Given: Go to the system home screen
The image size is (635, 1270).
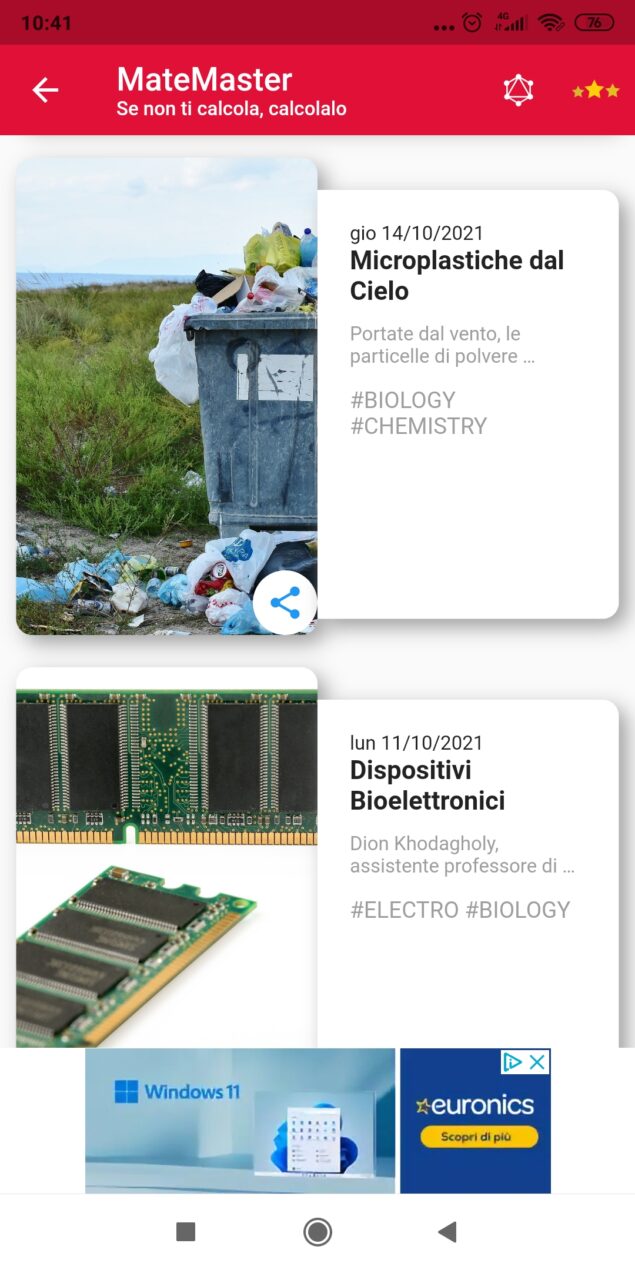Looking at the screenshot, I should pos(317,1231).
